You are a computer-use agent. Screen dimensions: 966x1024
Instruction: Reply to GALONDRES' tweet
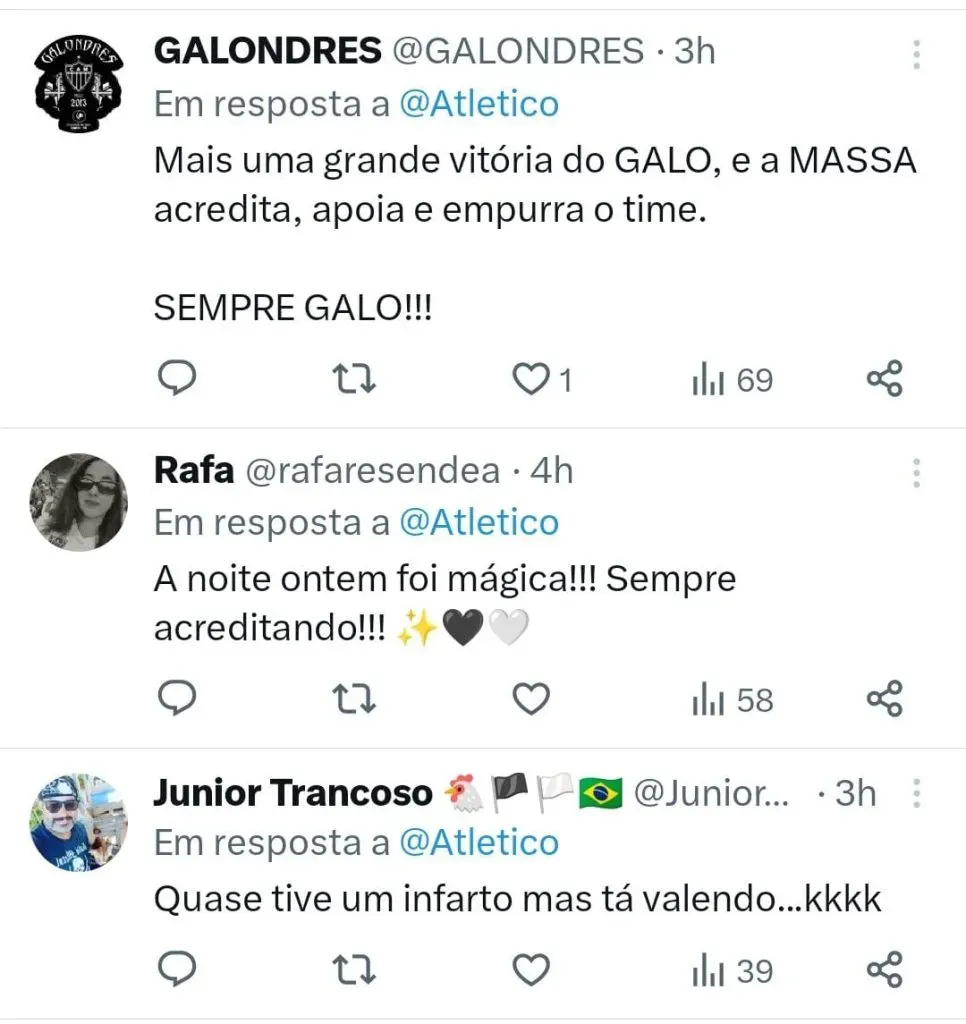(x=178, y=379)
